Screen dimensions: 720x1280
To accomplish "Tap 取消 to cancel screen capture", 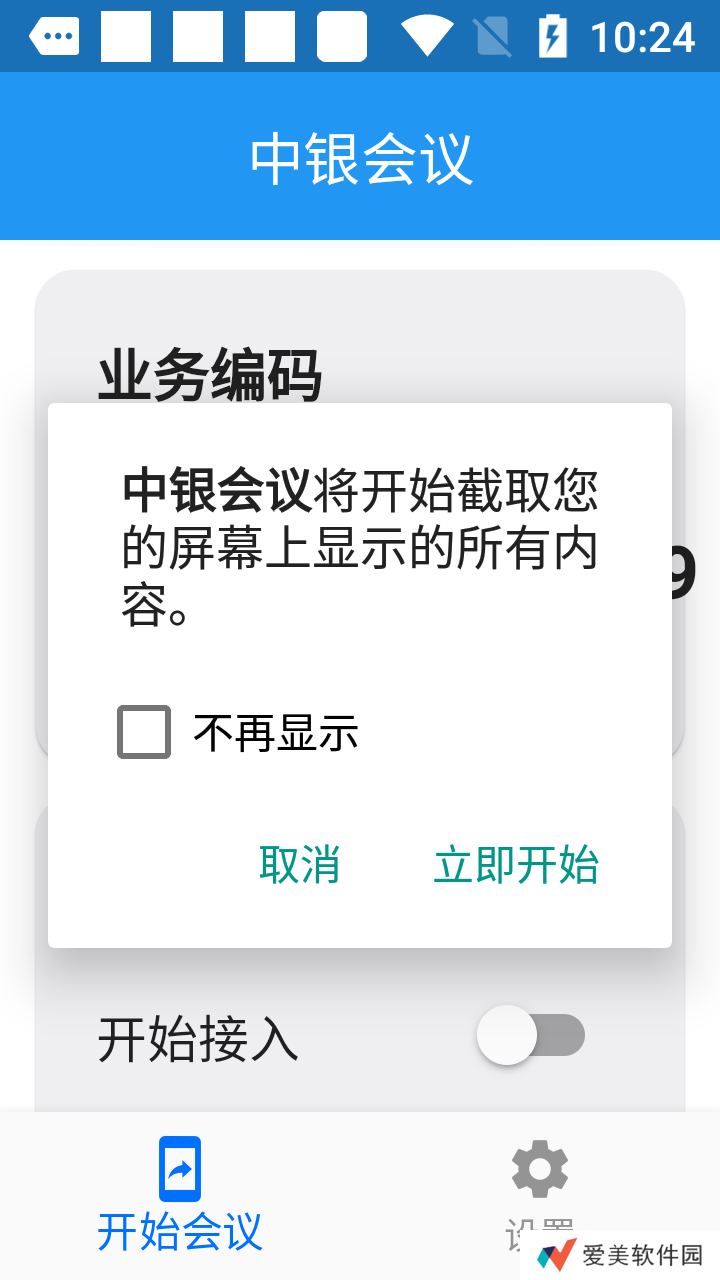I will point(299,865).
